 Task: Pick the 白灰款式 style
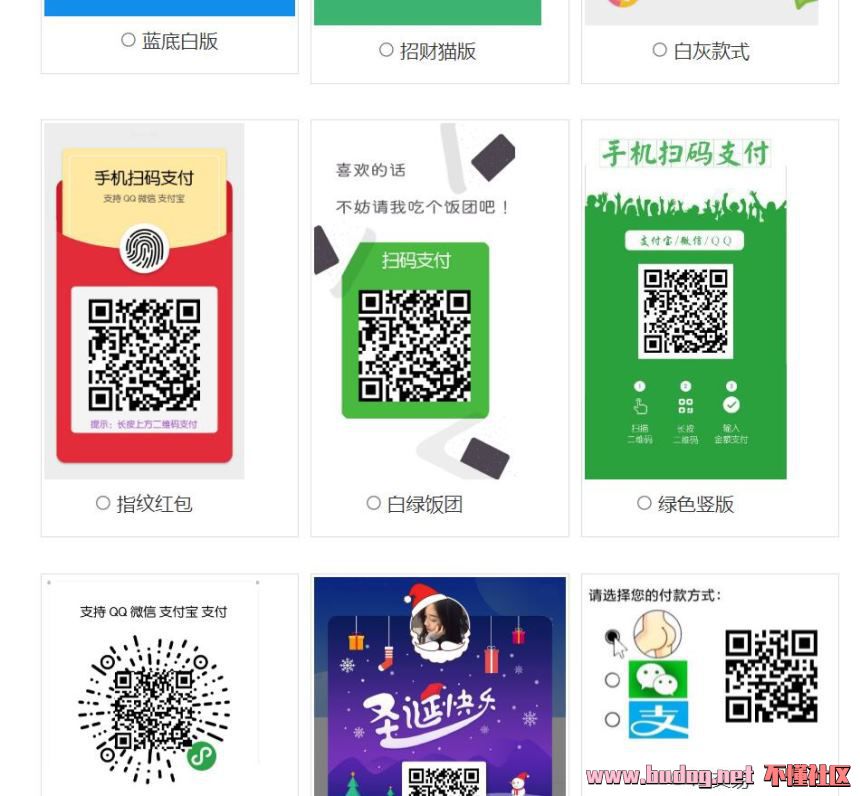click(x=659, y=50)
